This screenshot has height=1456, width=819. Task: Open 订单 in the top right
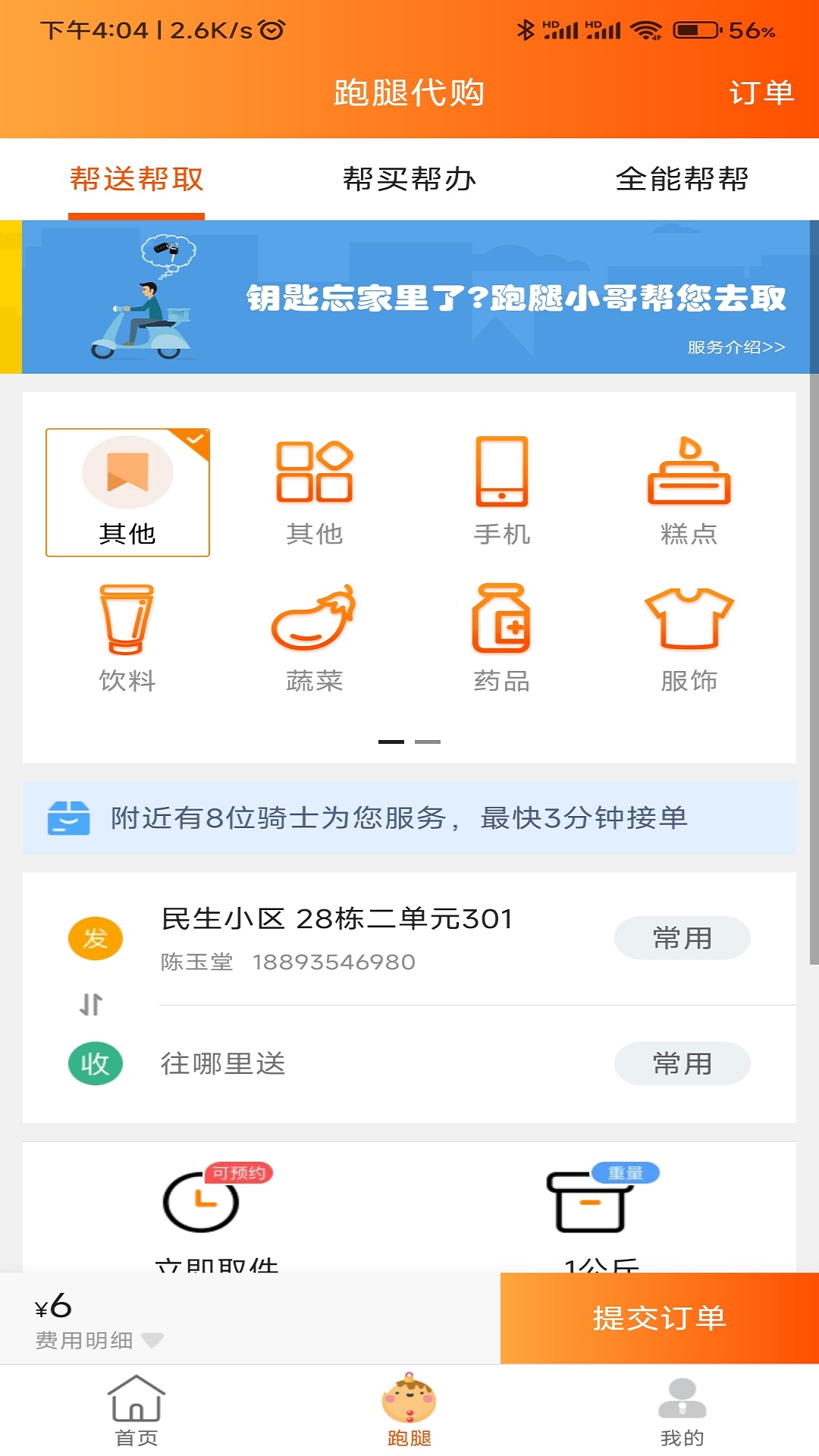(x=763, y=93)
